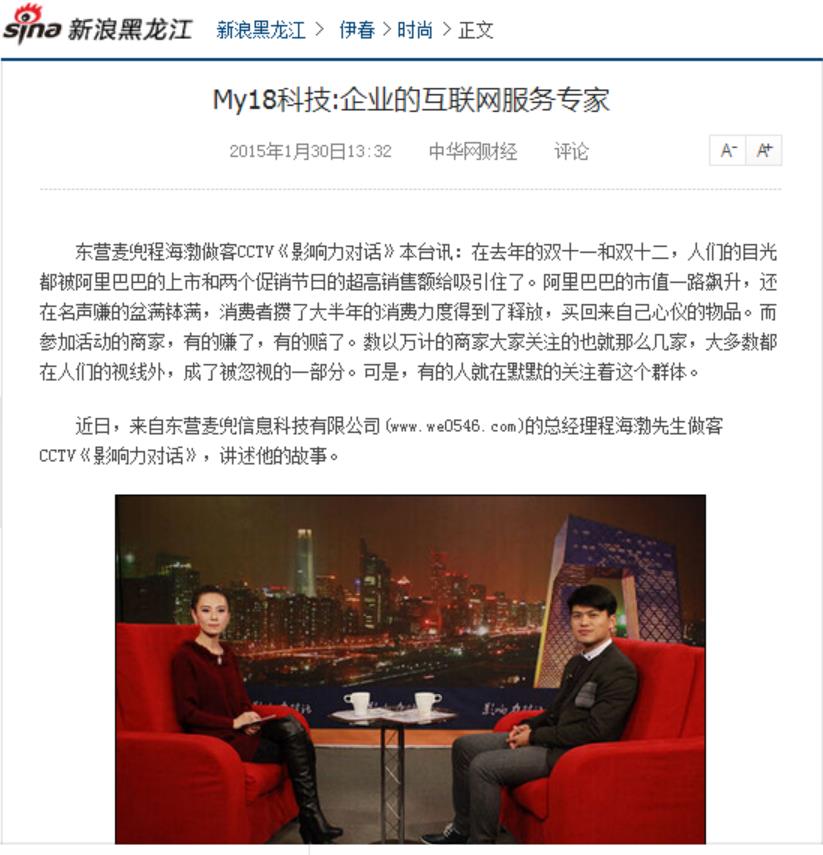Screen dimensions: 823x855
Task: Go to the 伊春 section
Action: tap(356, 30)
